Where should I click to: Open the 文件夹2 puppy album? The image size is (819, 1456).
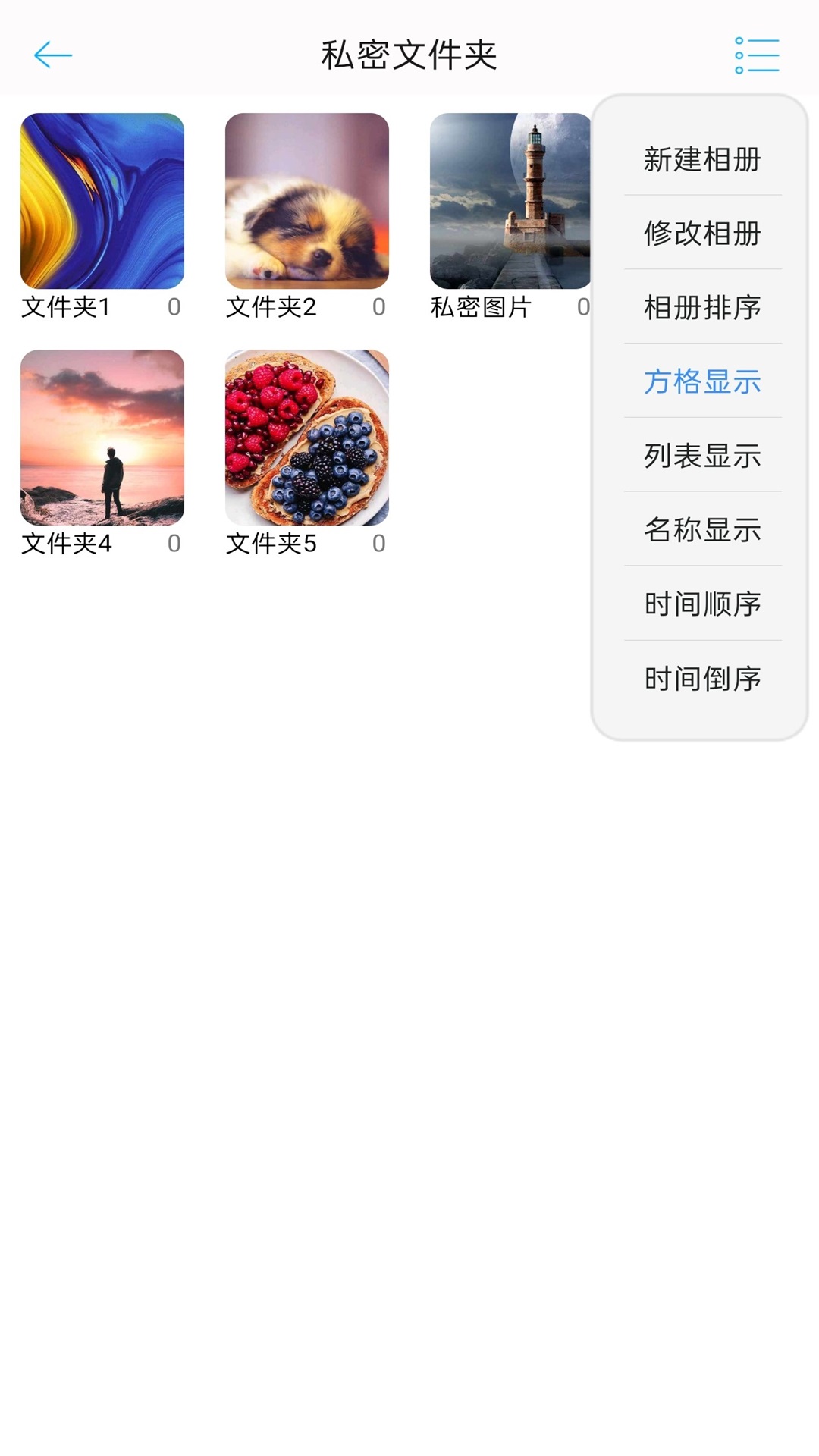pyautogui.click(x=307, y=201)
